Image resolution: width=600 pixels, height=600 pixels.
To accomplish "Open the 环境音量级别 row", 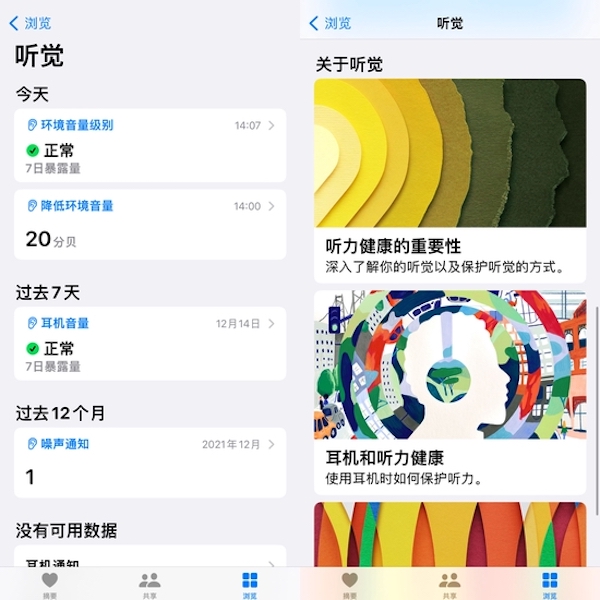I will pos(150,146).
